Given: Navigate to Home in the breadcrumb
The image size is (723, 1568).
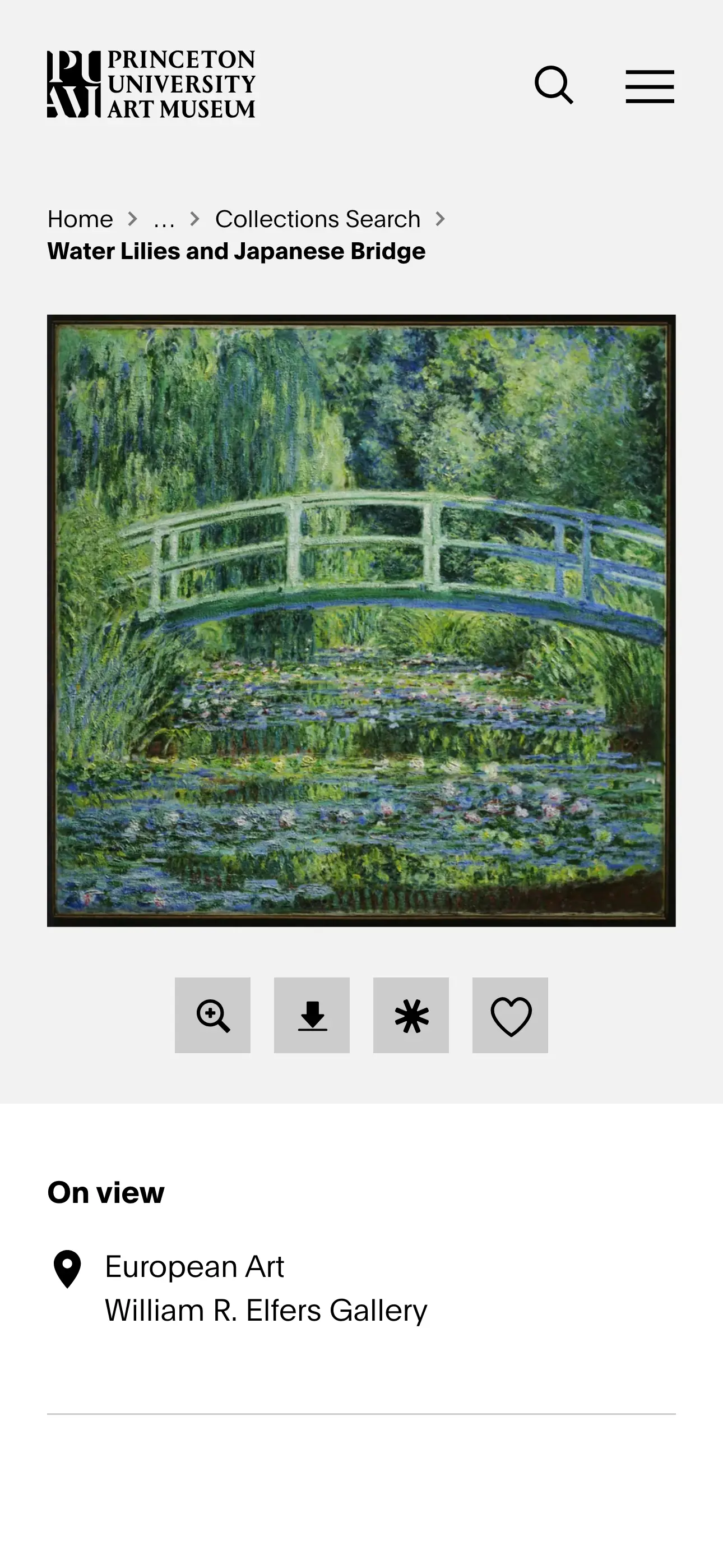Looking at the screenshot, I should point(80,219).
